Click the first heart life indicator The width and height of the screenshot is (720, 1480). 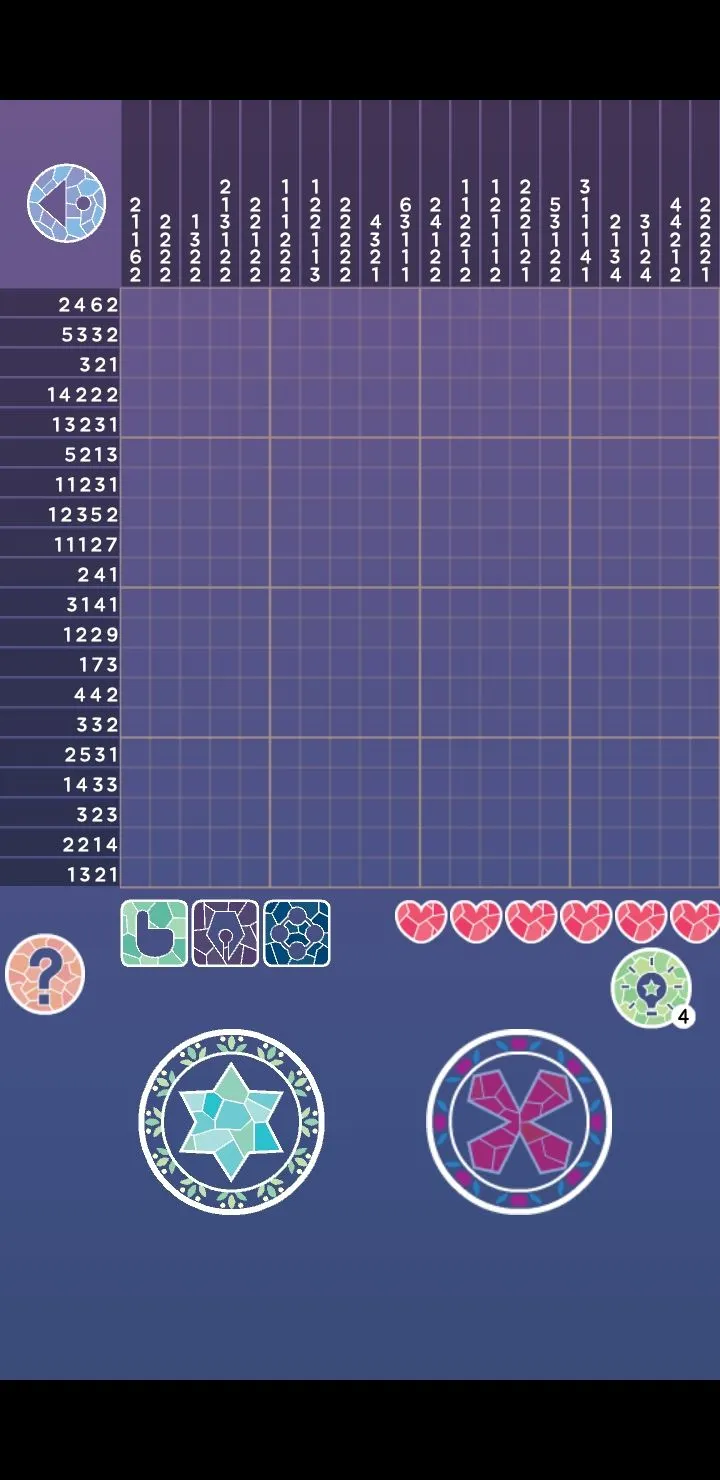[x=421, y=920]
